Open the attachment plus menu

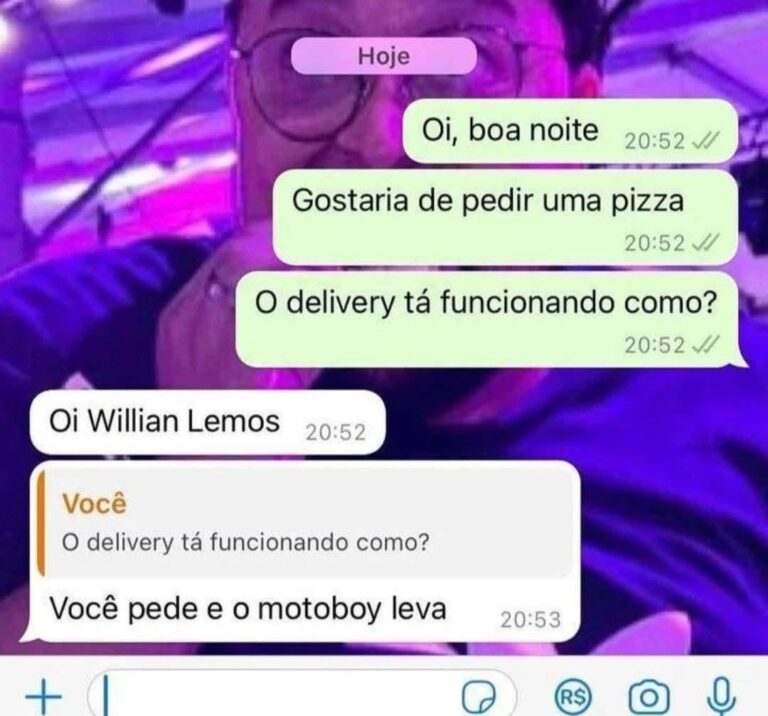pyautogui.click(x=42, y=695)
